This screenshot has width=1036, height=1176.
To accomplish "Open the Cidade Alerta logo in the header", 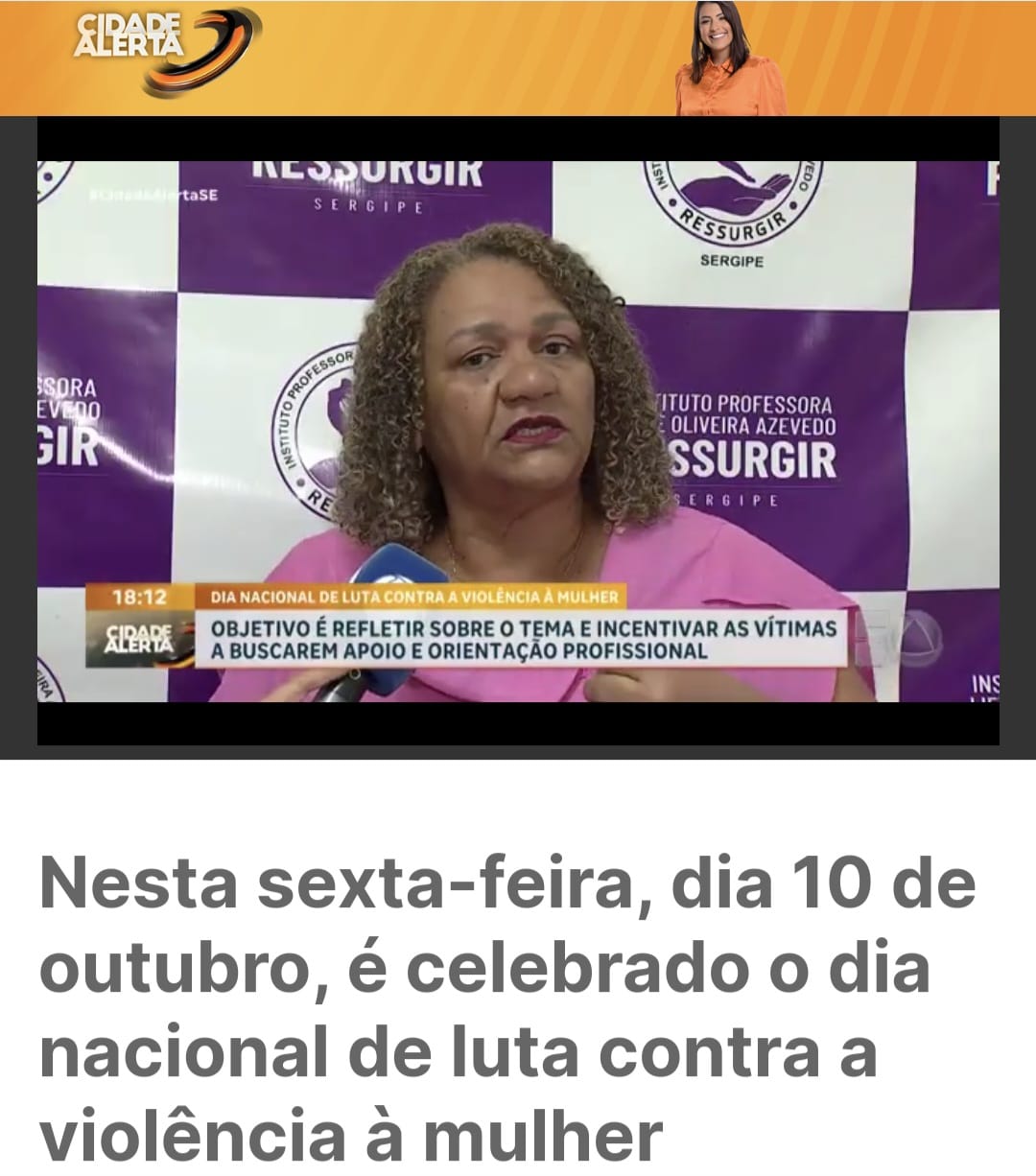I will coord(163,48).
